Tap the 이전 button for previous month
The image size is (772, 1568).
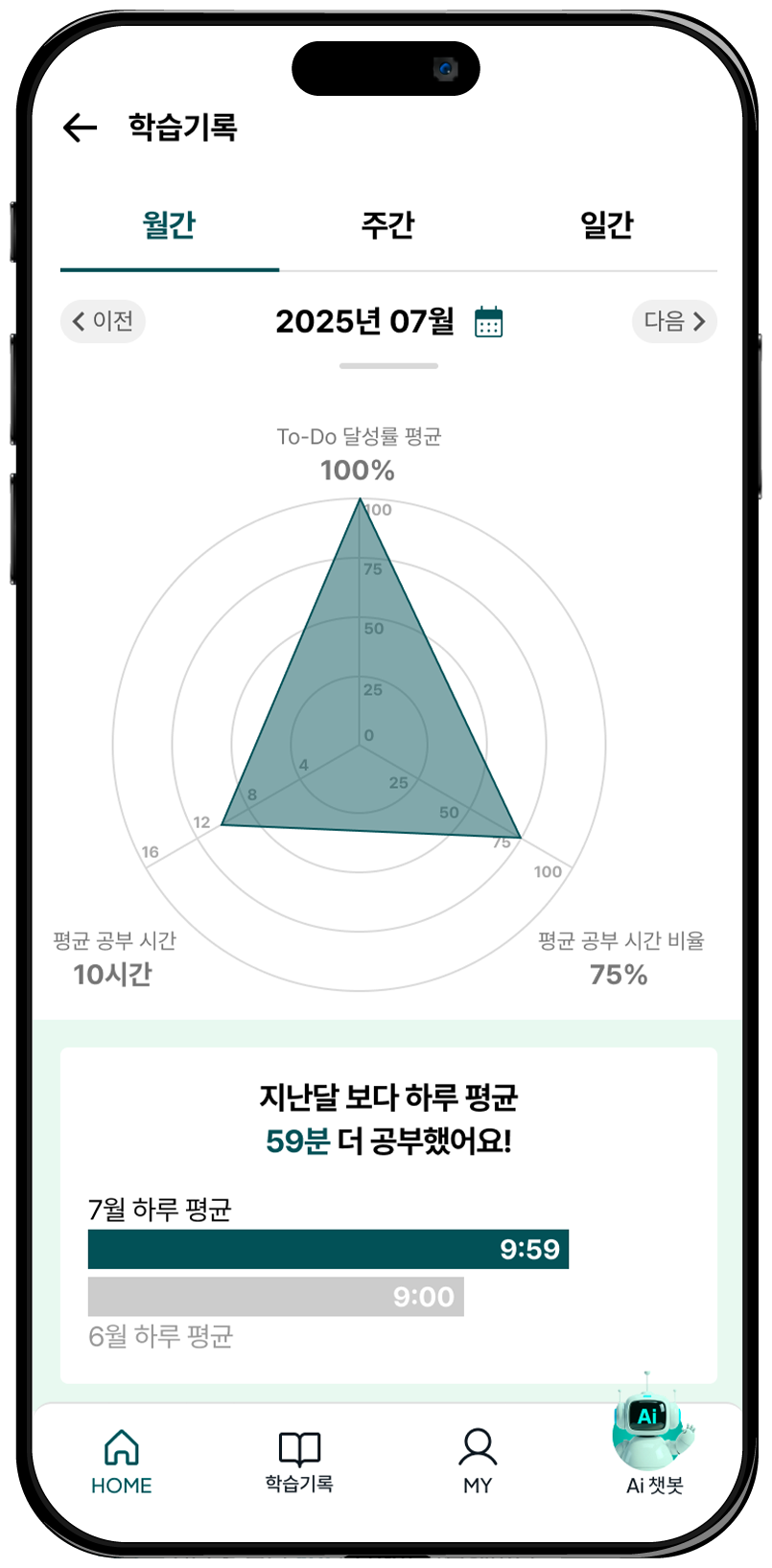[103, 321]
